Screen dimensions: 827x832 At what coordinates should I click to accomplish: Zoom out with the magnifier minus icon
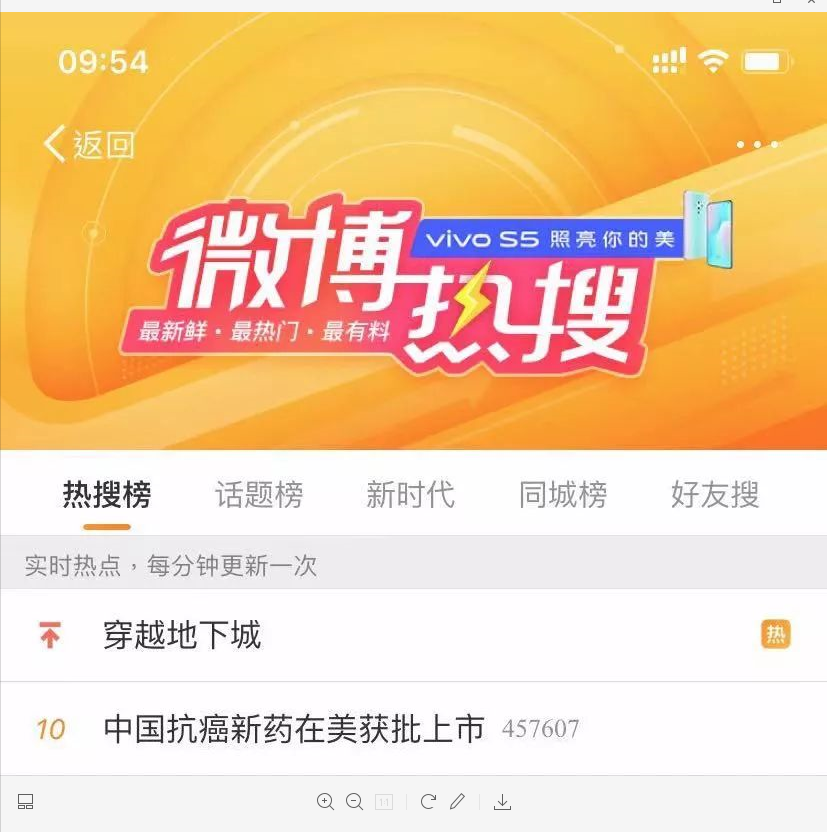(354, 801)
